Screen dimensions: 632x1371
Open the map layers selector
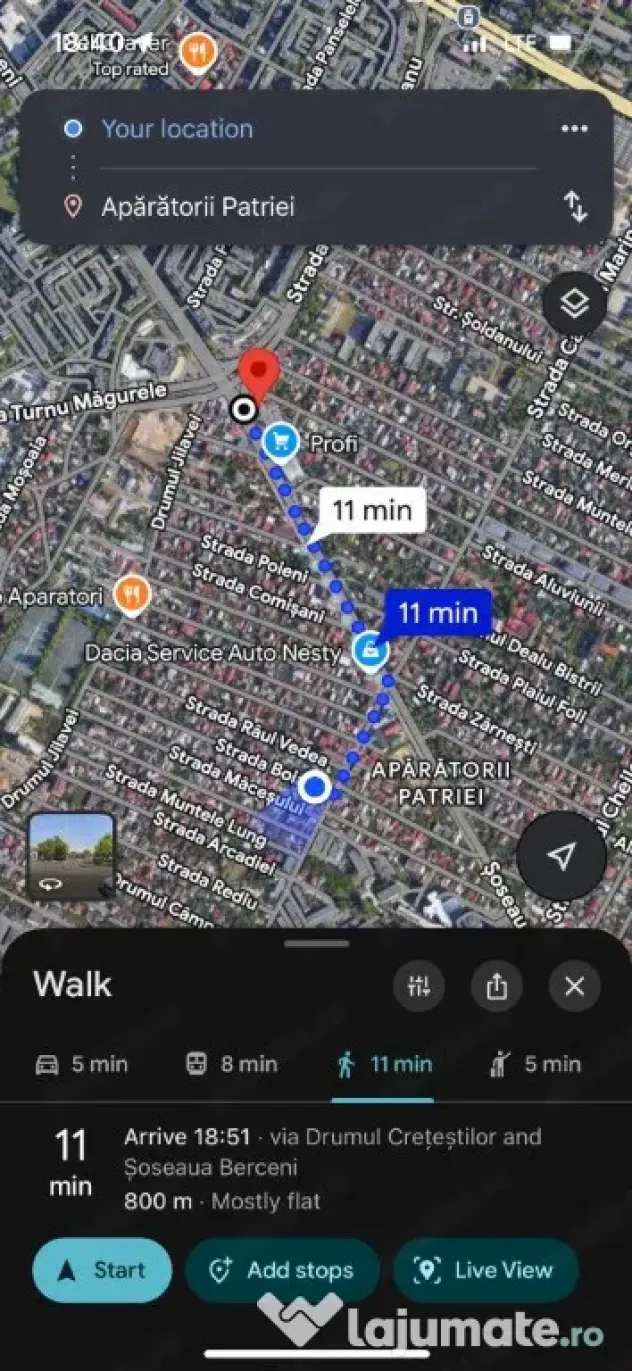pos(574,304)
